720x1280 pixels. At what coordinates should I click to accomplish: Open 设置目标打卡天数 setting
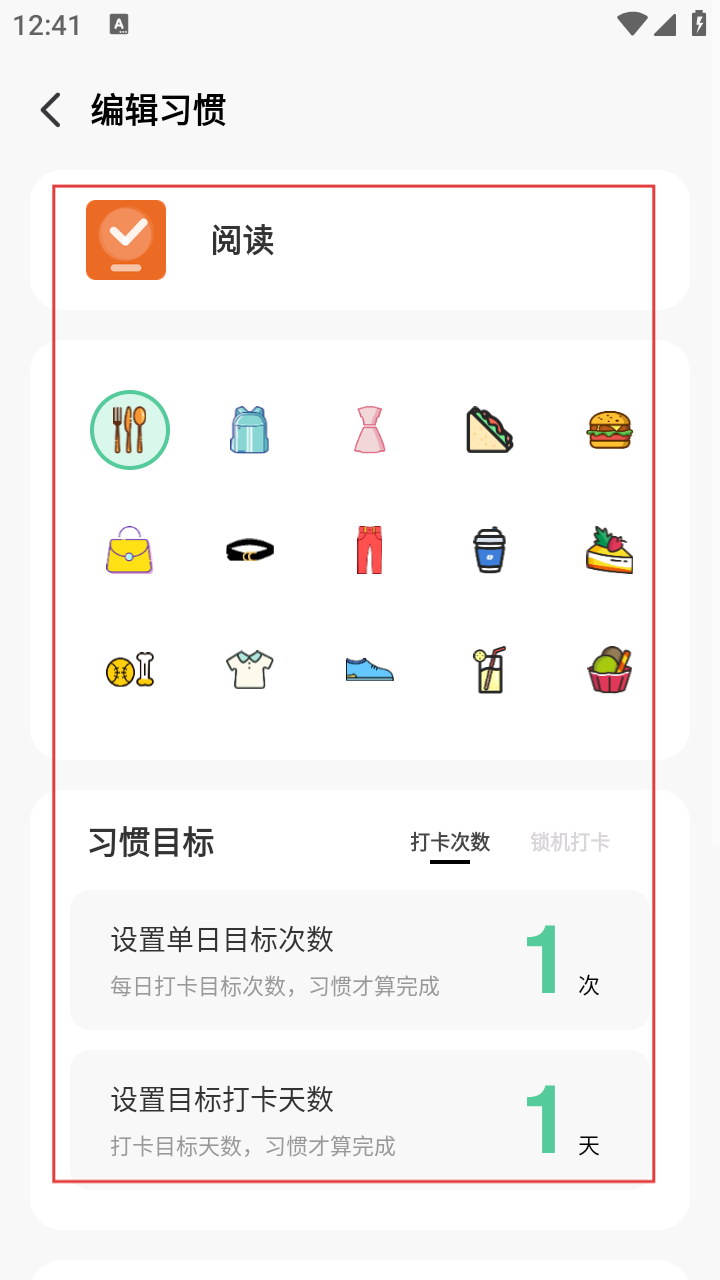(x=360, y=1118)
